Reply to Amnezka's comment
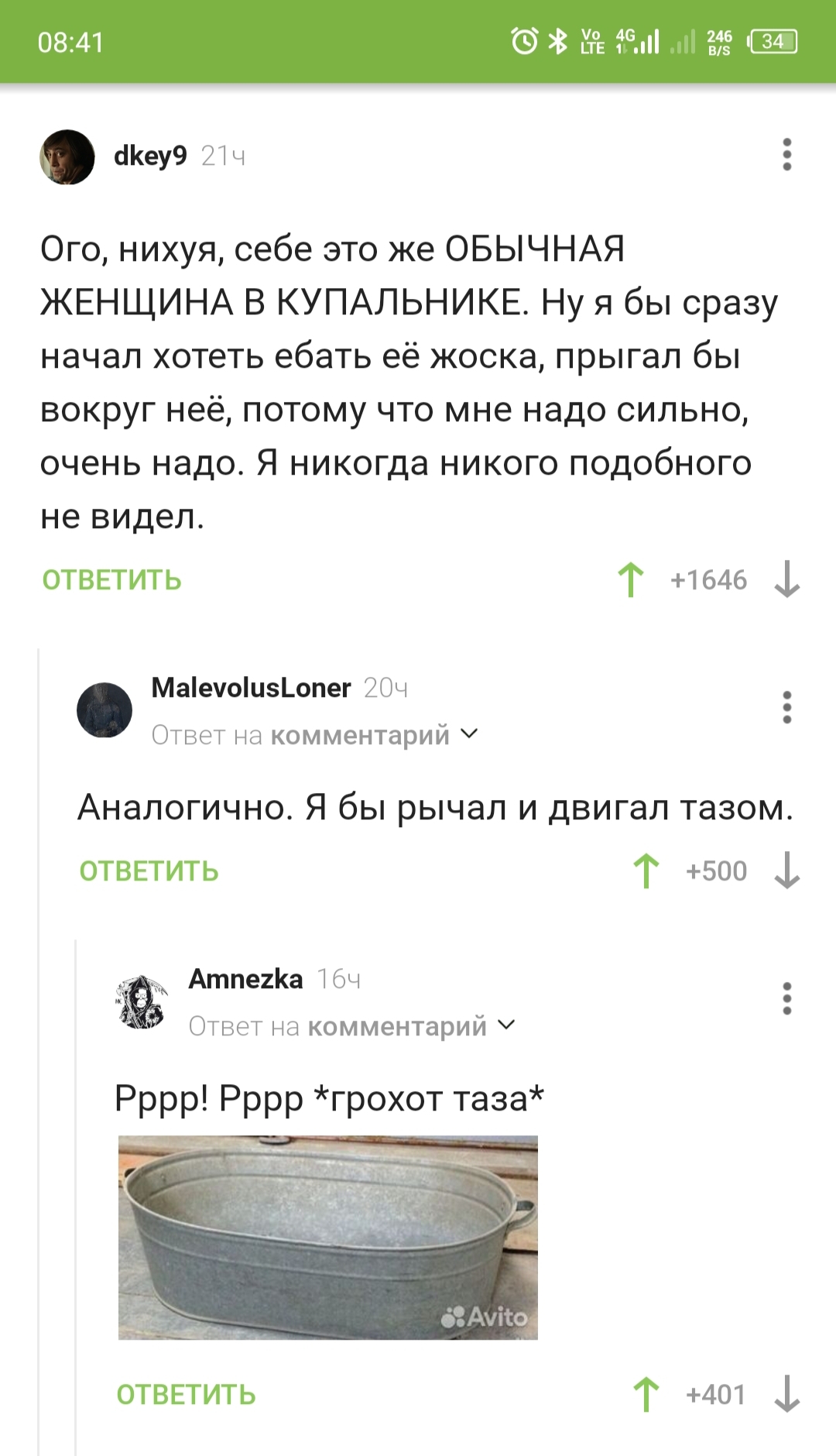The image size is (836, 1456). [x=187, y=1395]
